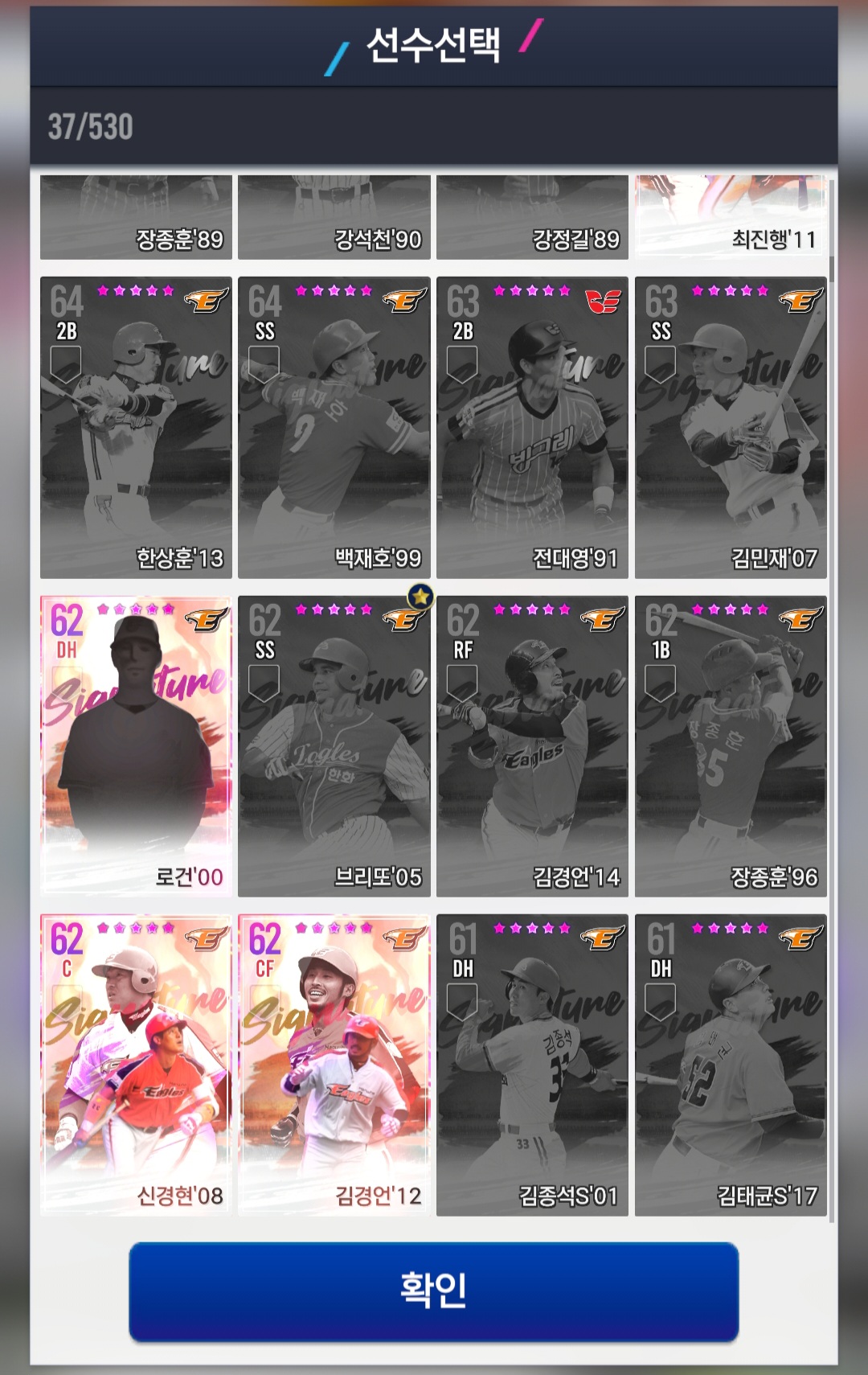Choose the 전대영'91 player card
868x1375 pixels.
532,427
